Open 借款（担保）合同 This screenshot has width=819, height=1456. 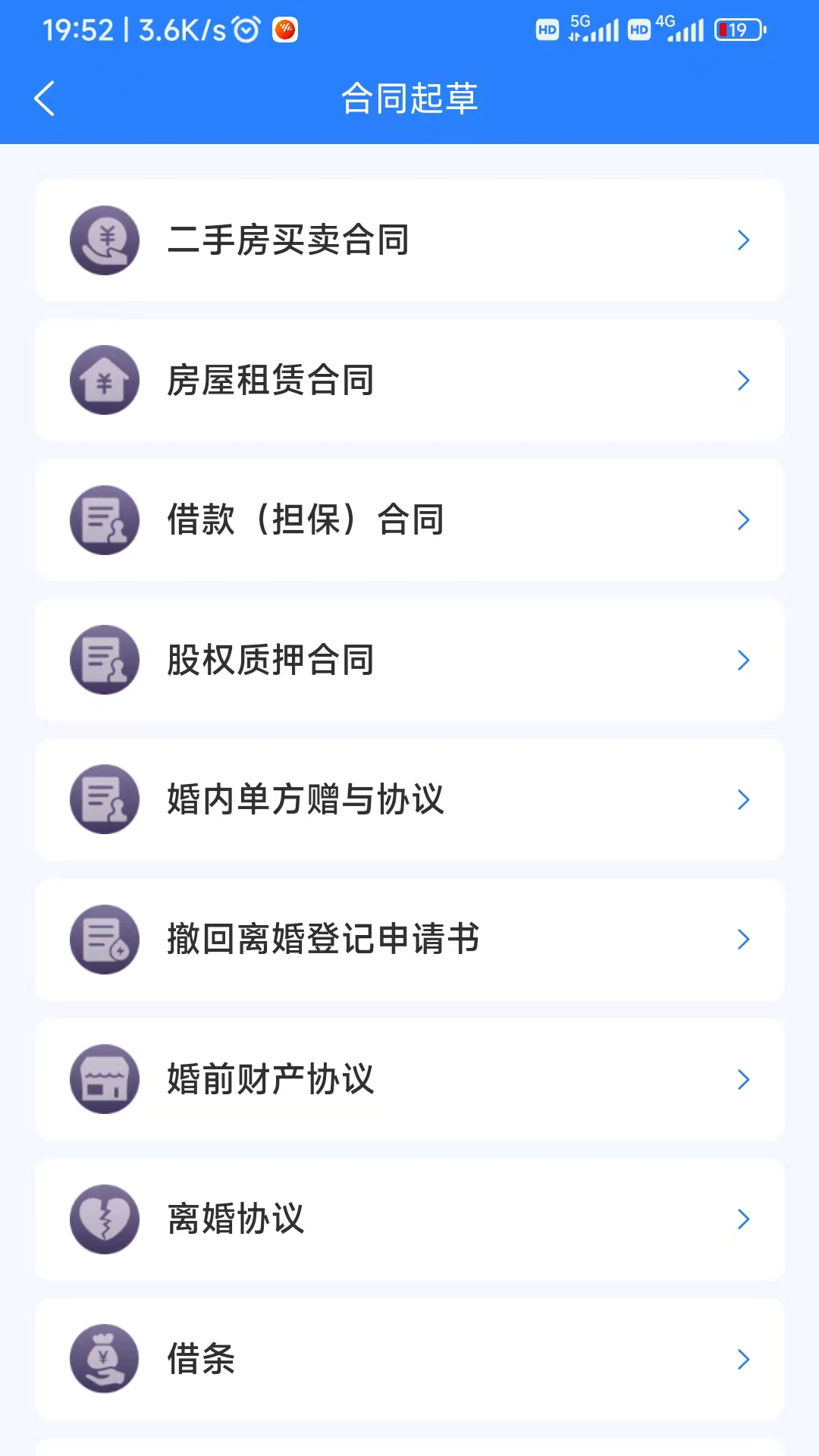(x=409, y=520)
